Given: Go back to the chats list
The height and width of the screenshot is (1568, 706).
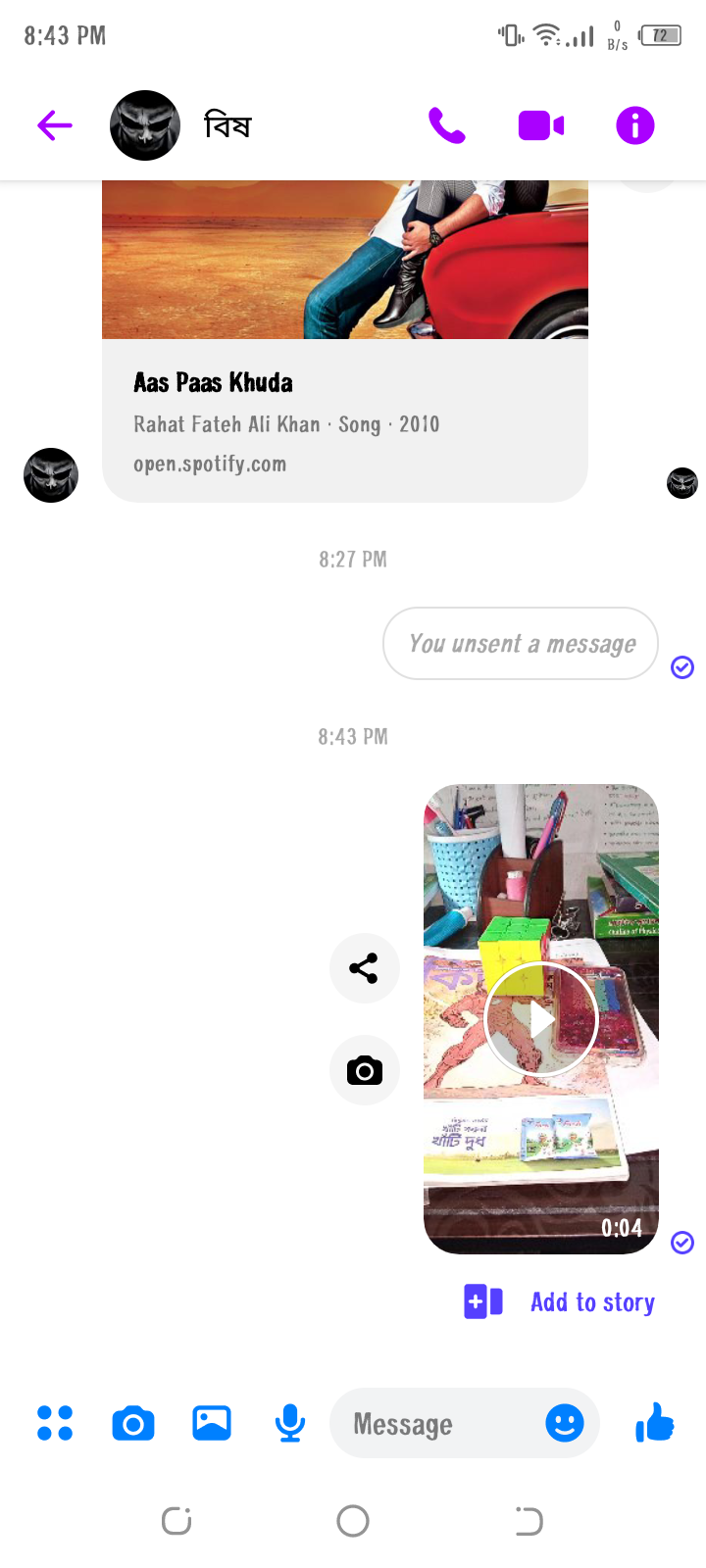Looking at the screenshot, I should (x=55, y=125).
